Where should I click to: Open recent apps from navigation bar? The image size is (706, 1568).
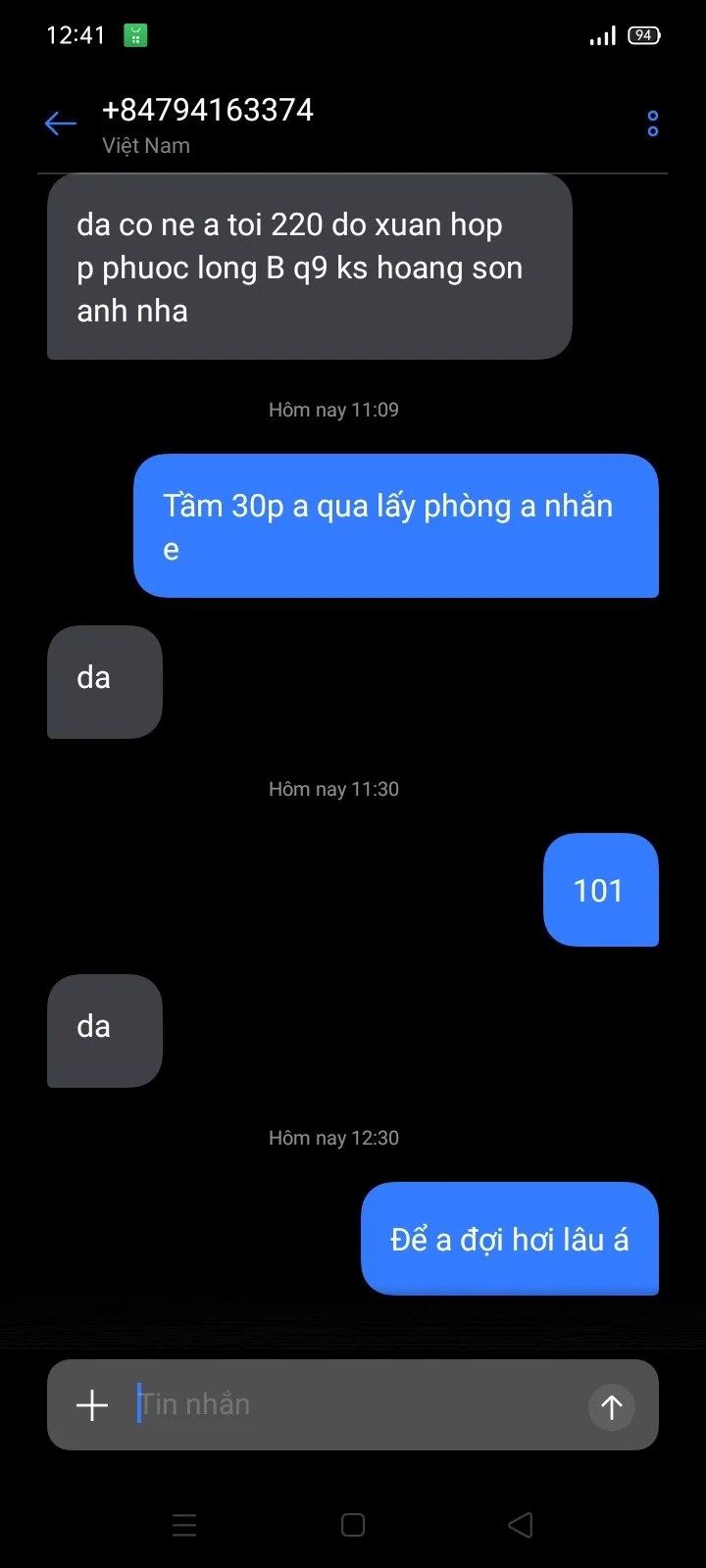(184, 1525)
